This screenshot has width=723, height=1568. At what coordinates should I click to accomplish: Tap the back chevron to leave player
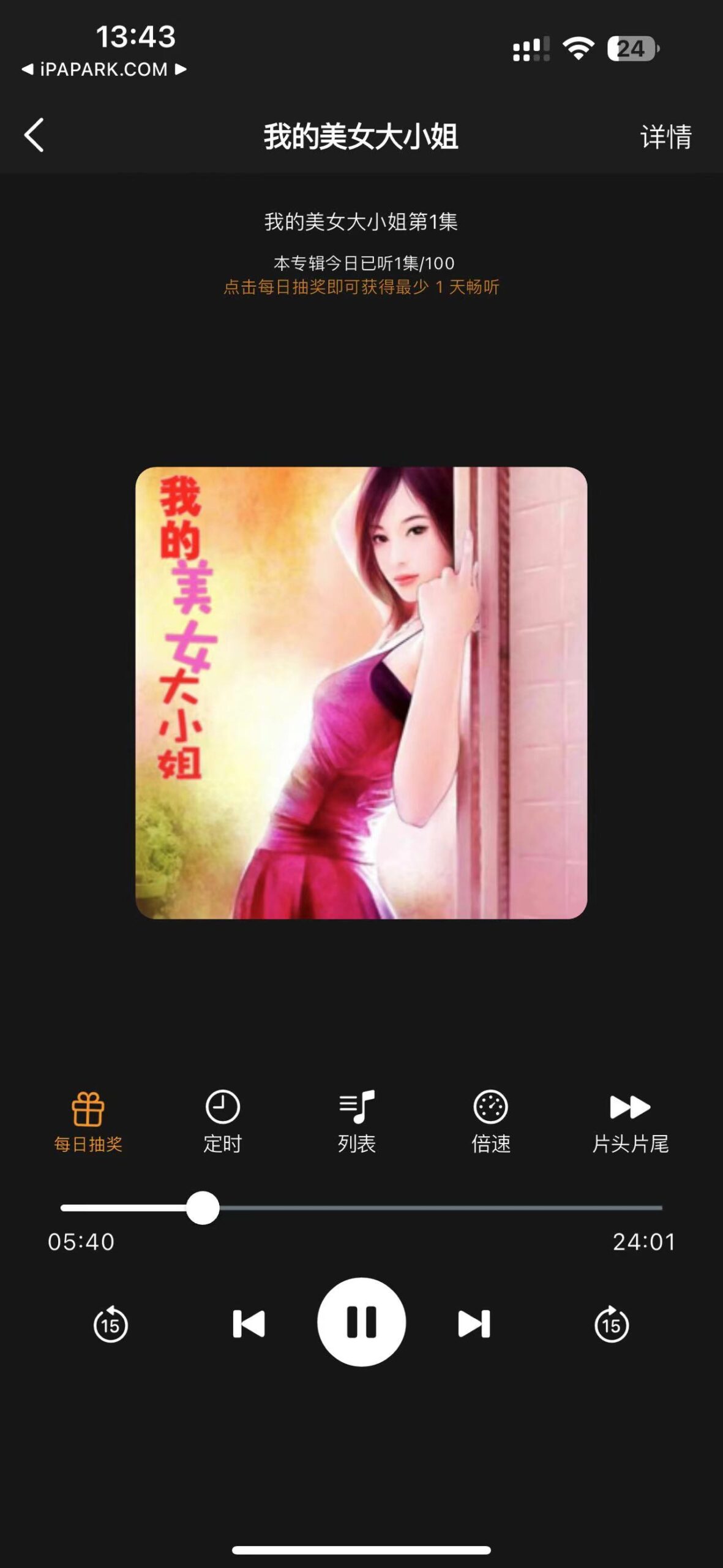pos(34,136)
